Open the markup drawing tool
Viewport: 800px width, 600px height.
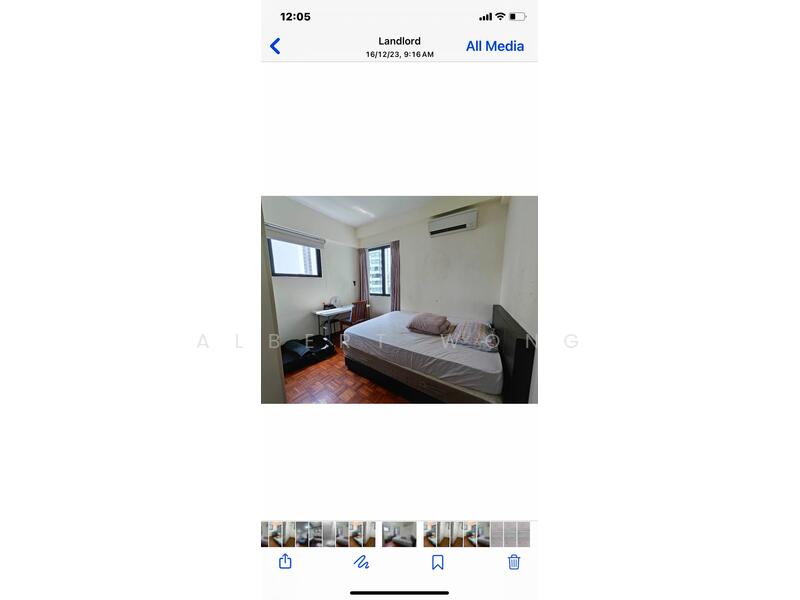pos(361,562)
